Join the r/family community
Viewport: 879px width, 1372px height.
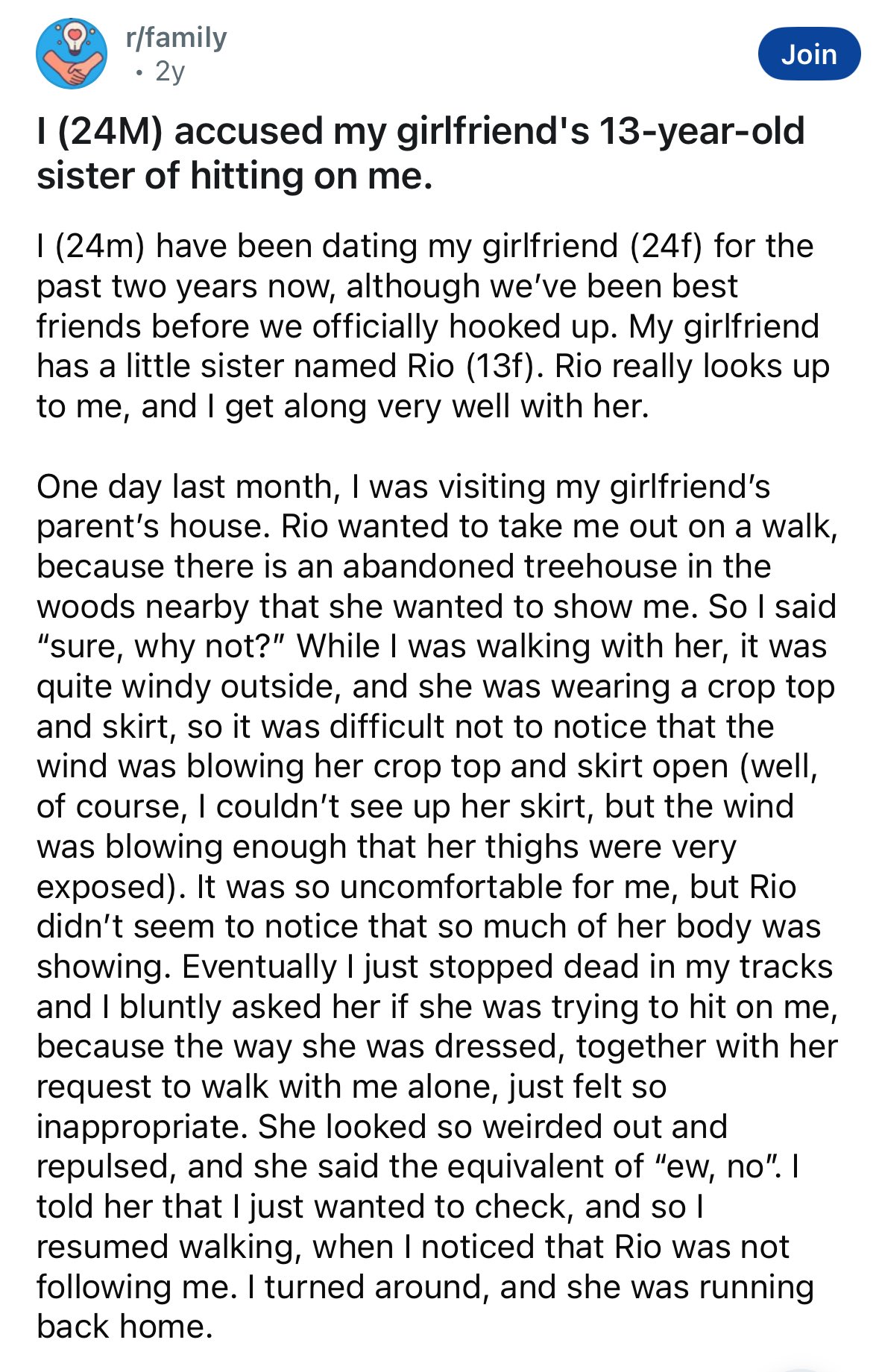coord(809,54)
